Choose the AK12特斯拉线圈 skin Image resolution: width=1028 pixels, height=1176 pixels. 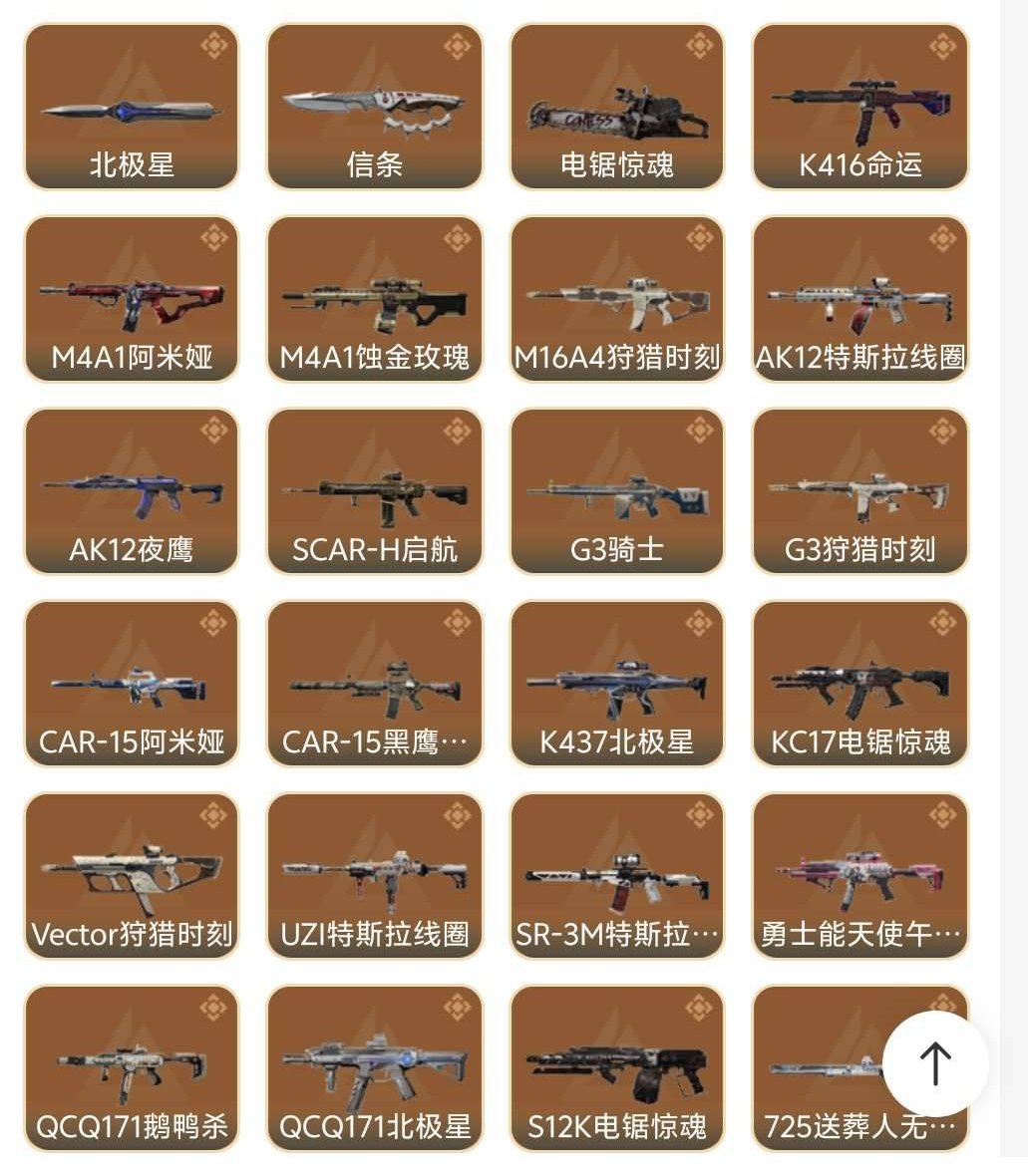(x=860, y=299)
